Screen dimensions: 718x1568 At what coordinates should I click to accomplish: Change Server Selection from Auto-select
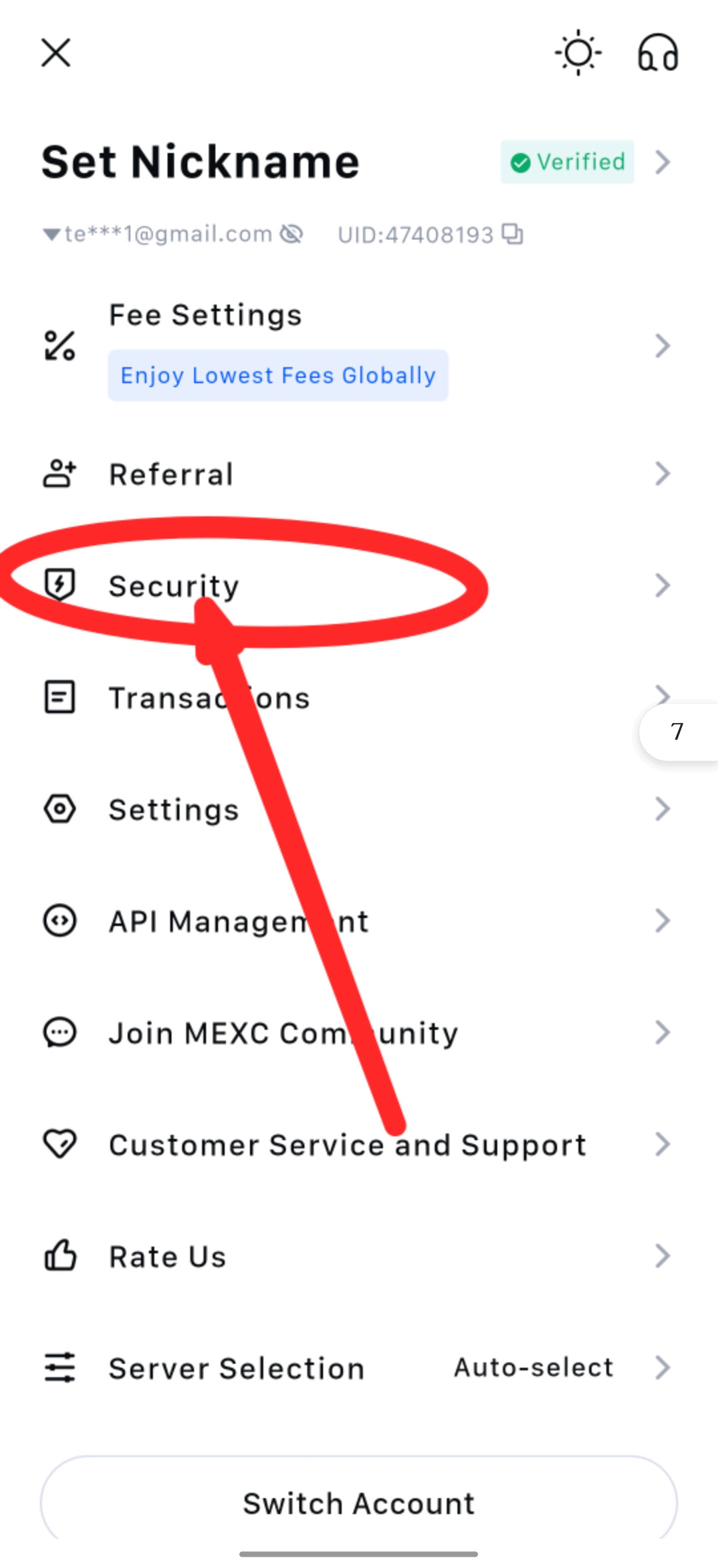point(359,1368)
